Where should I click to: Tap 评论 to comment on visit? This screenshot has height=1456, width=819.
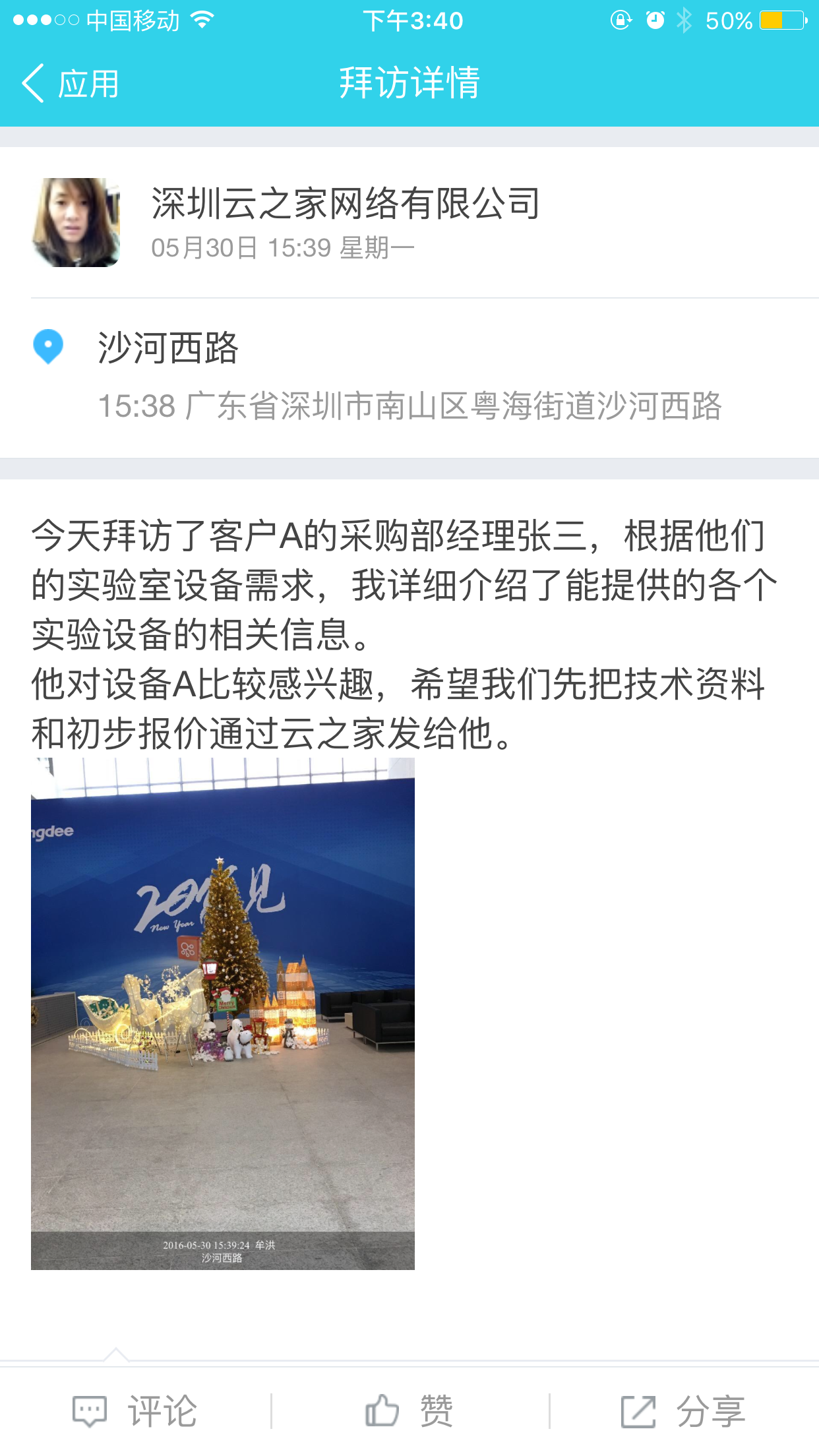135,1411
